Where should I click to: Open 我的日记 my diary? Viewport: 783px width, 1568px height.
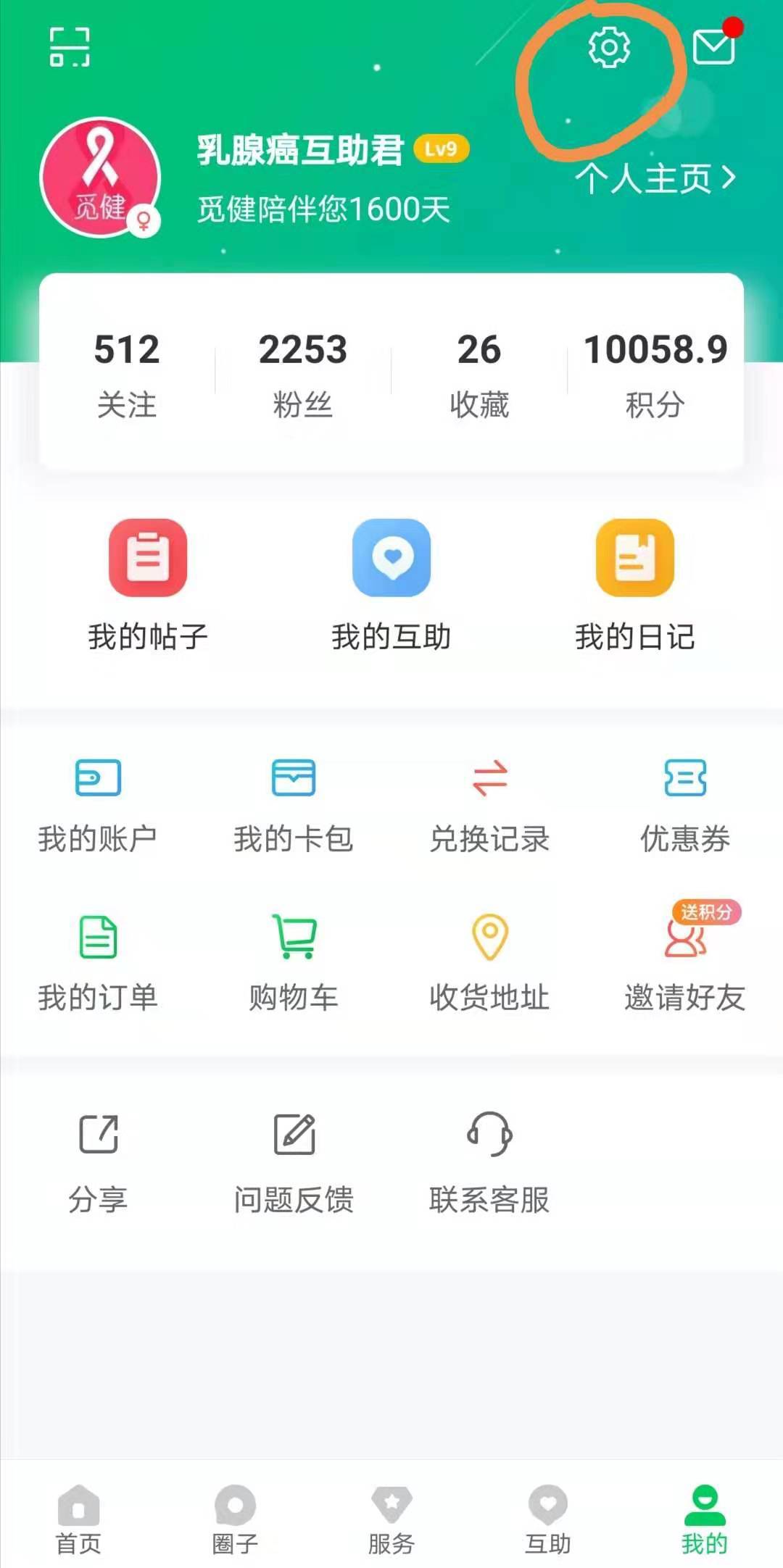coord(635,585)
